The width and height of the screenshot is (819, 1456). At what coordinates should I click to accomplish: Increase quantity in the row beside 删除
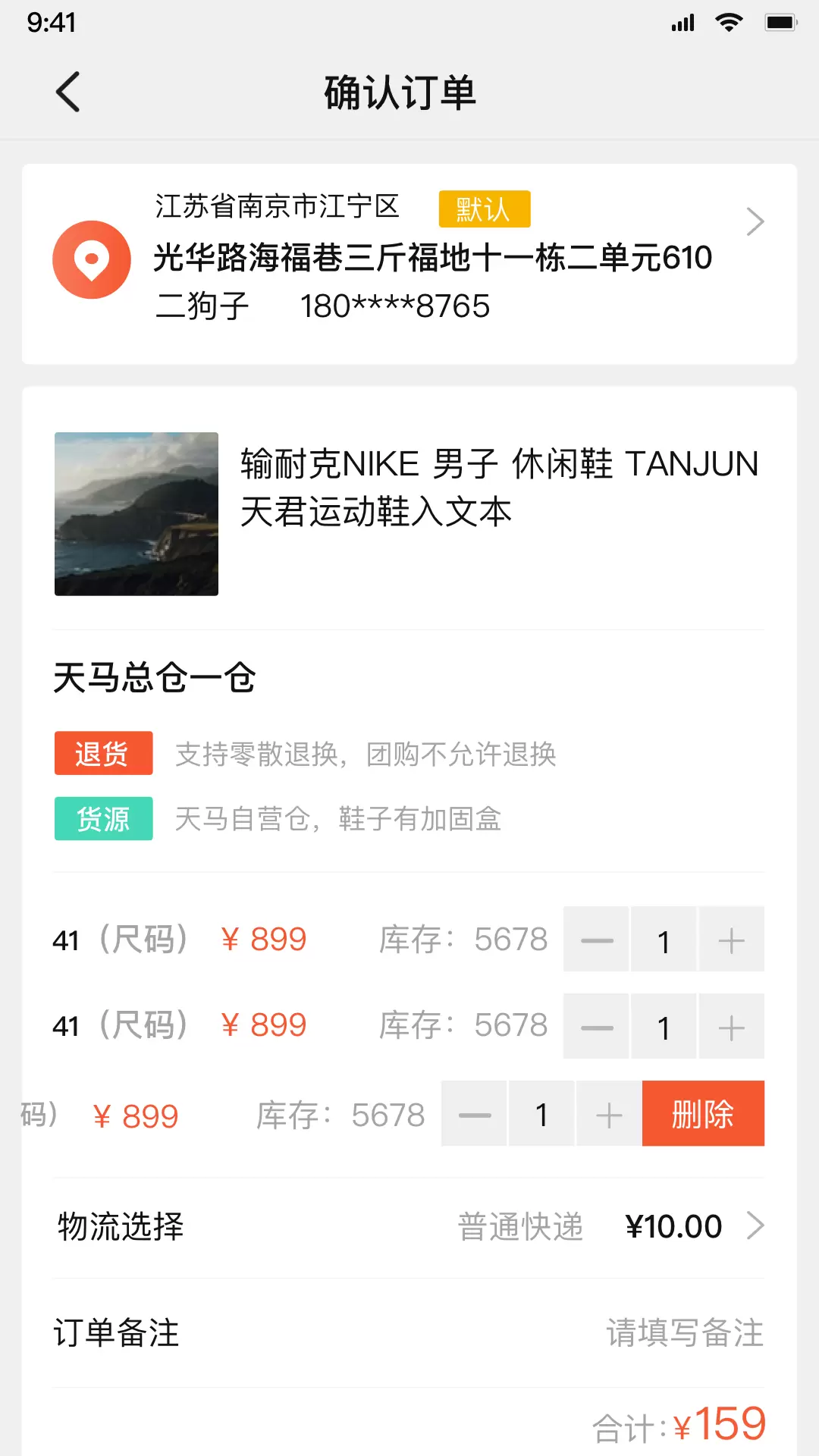pyautogui.click(x=609, y=1113)
